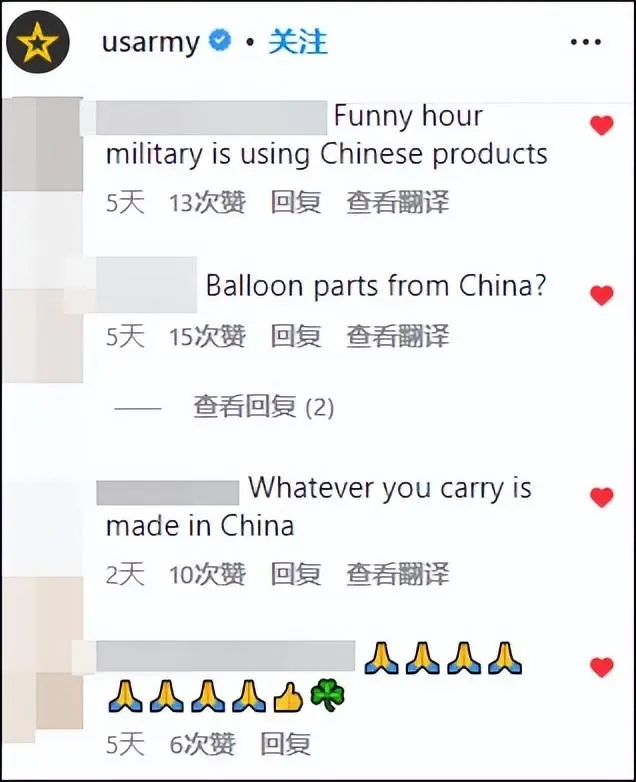This screenshot has width=636, height=782.
Task: Unlike the 'Funny hour' comment heart
Action: click(601, 126)
